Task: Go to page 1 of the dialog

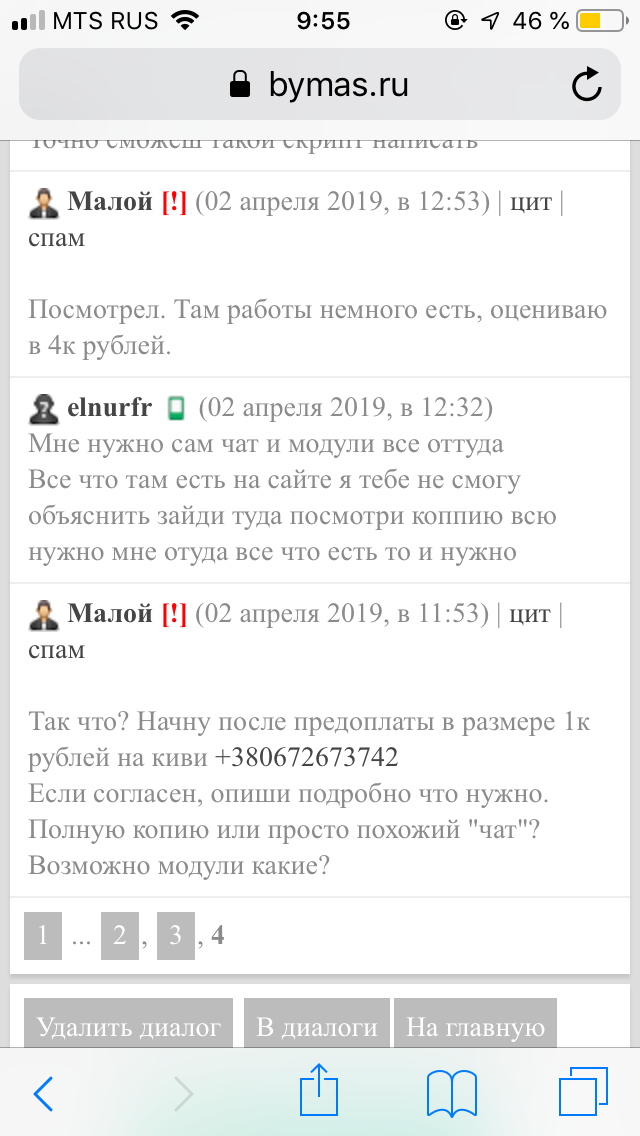Action: pyautogui.click(x=42, y=936)
